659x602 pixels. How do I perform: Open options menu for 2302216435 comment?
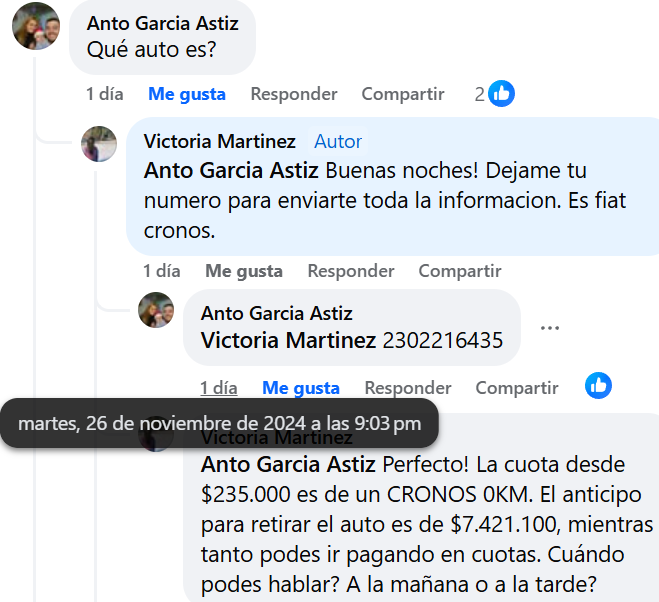point(550,328)
